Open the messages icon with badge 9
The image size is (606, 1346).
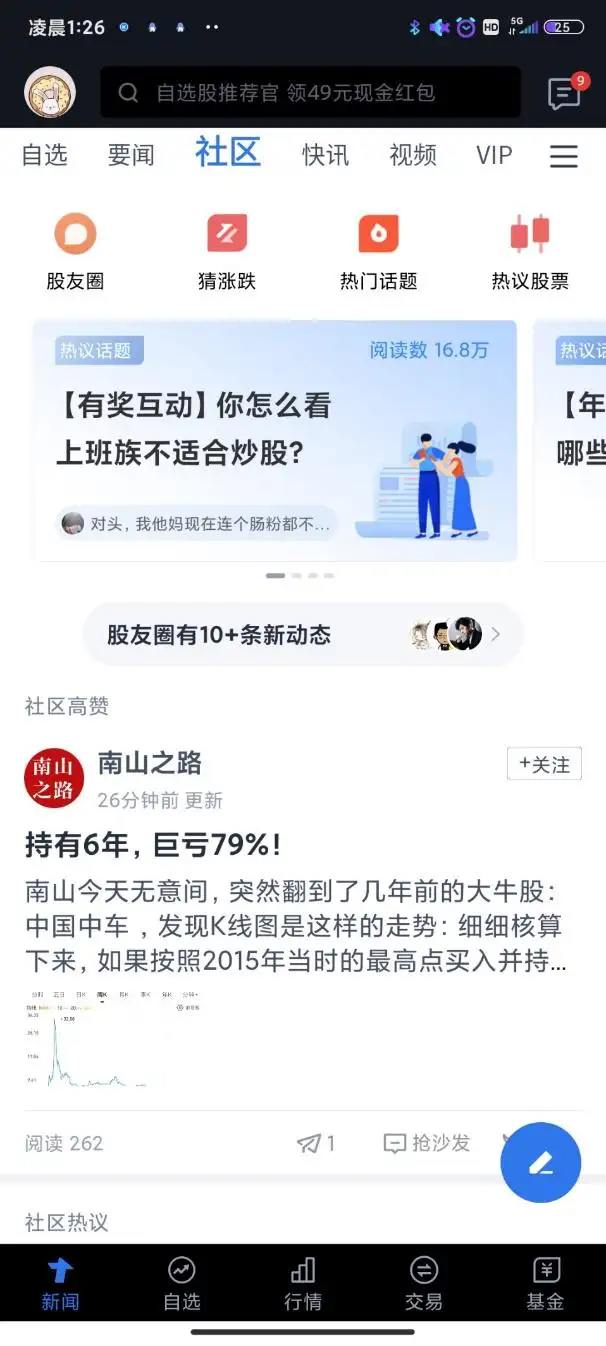(x=565, y=94)
